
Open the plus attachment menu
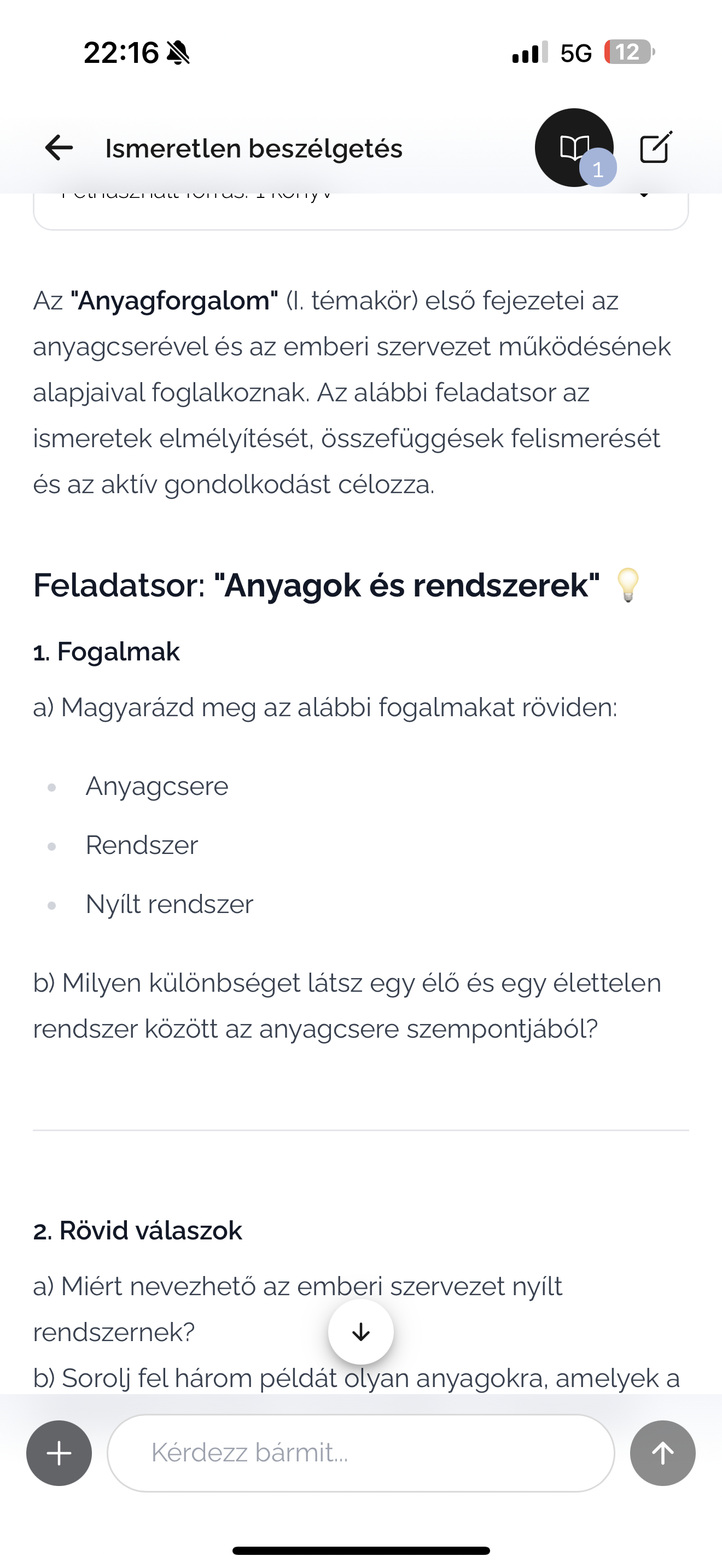pyautogui.click(x=59, y=1453)
